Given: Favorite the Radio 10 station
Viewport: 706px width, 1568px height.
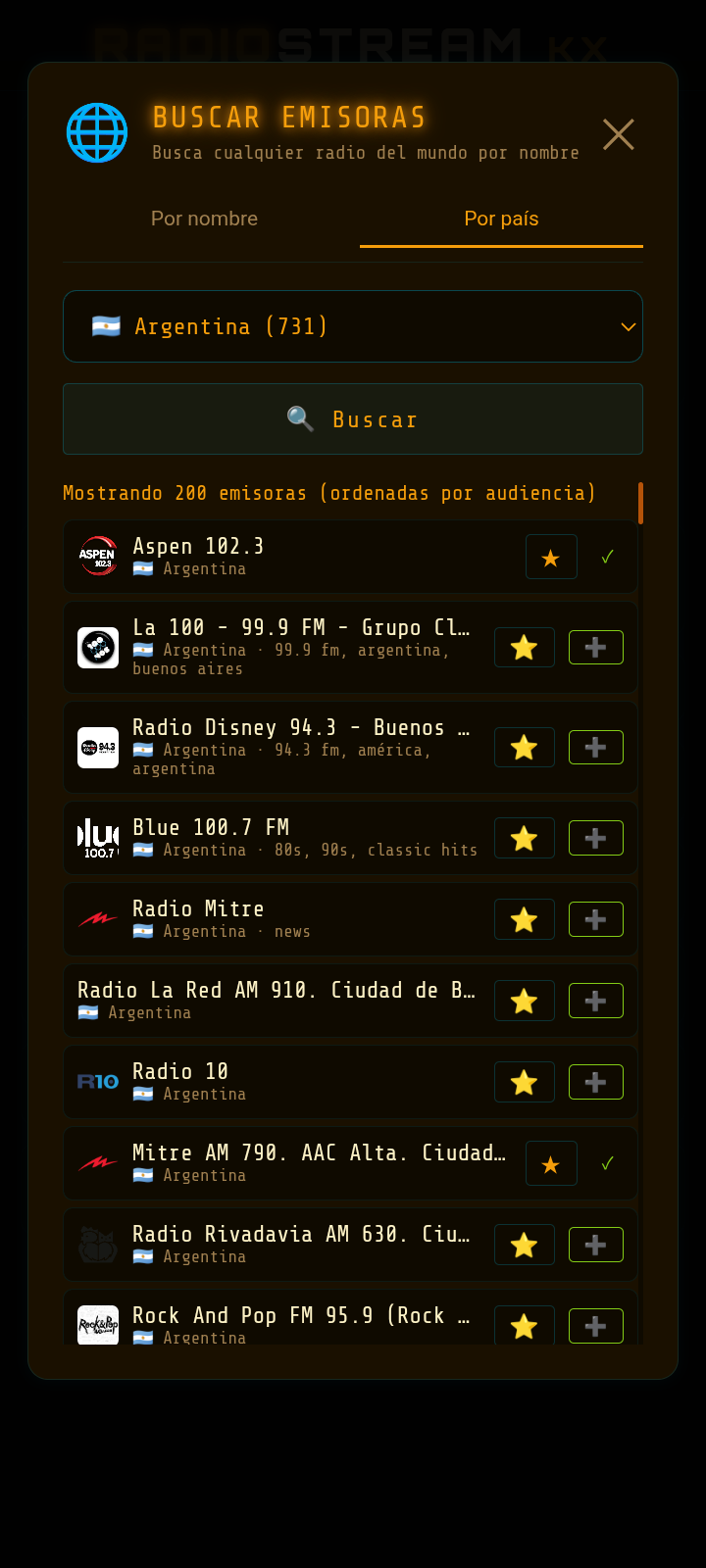Looking at the screenshot, I should [525, 1083].
